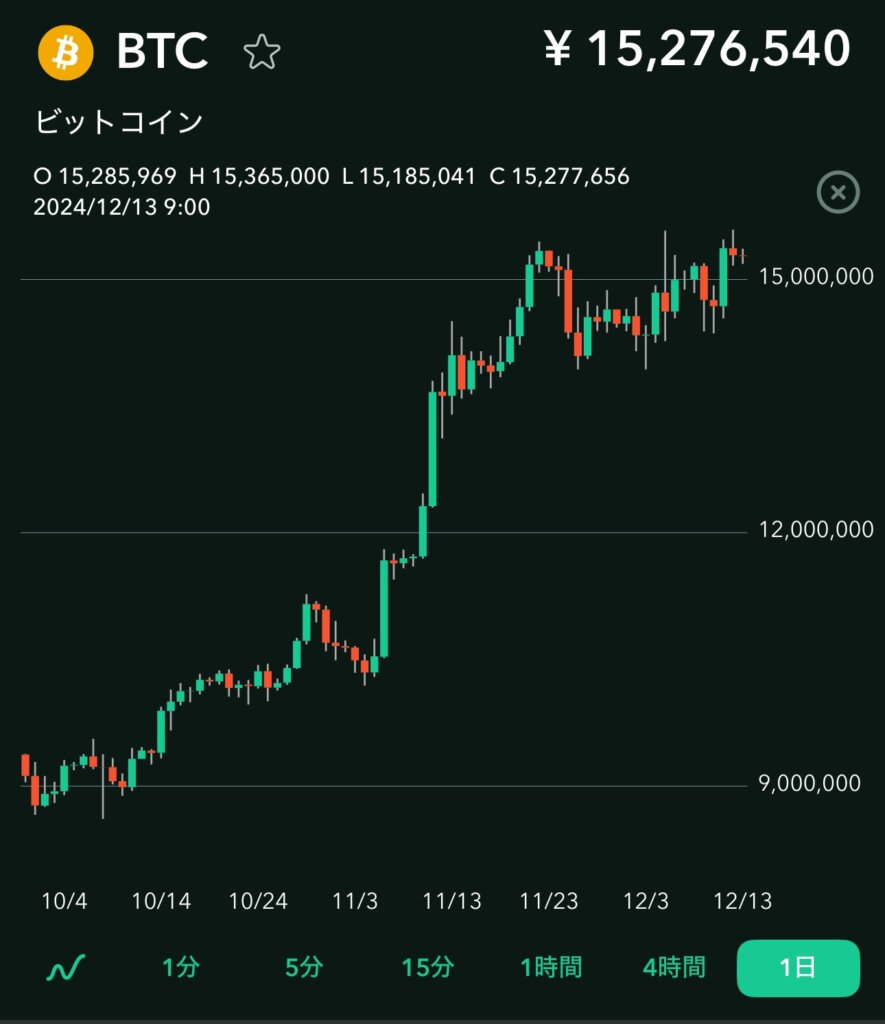
Task: Add BTC to favorites with the star
Action: [261, 51]
